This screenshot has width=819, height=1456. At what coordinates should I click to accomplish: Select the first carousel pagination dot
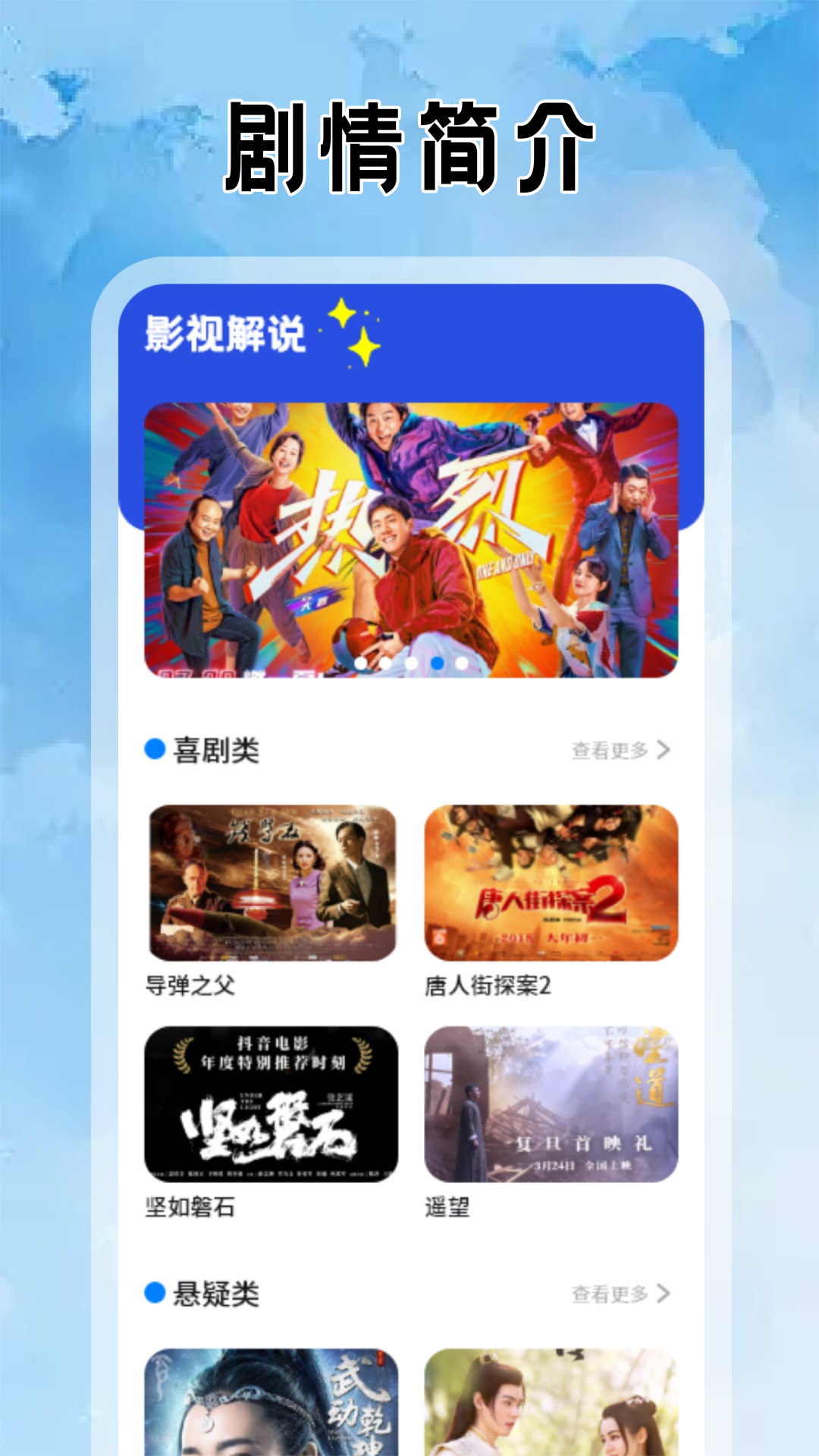pos(361,662)
